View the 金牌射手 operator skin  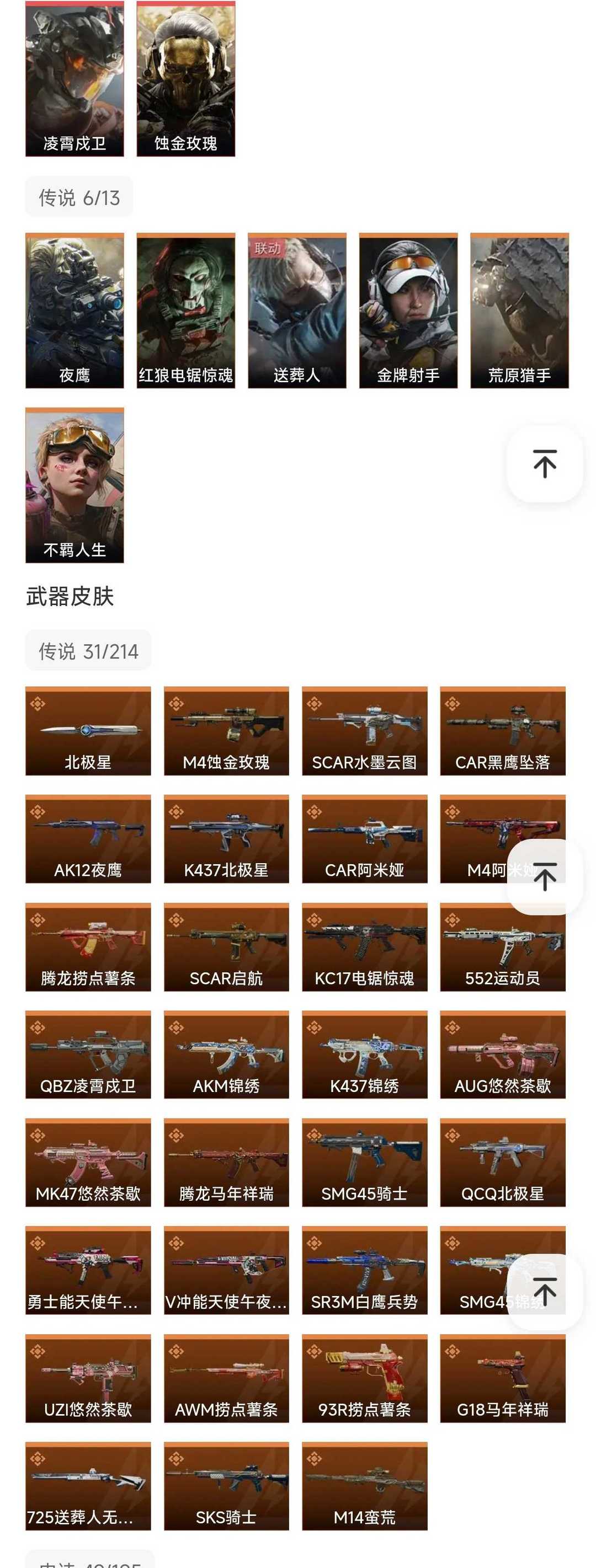pos(408,311)
